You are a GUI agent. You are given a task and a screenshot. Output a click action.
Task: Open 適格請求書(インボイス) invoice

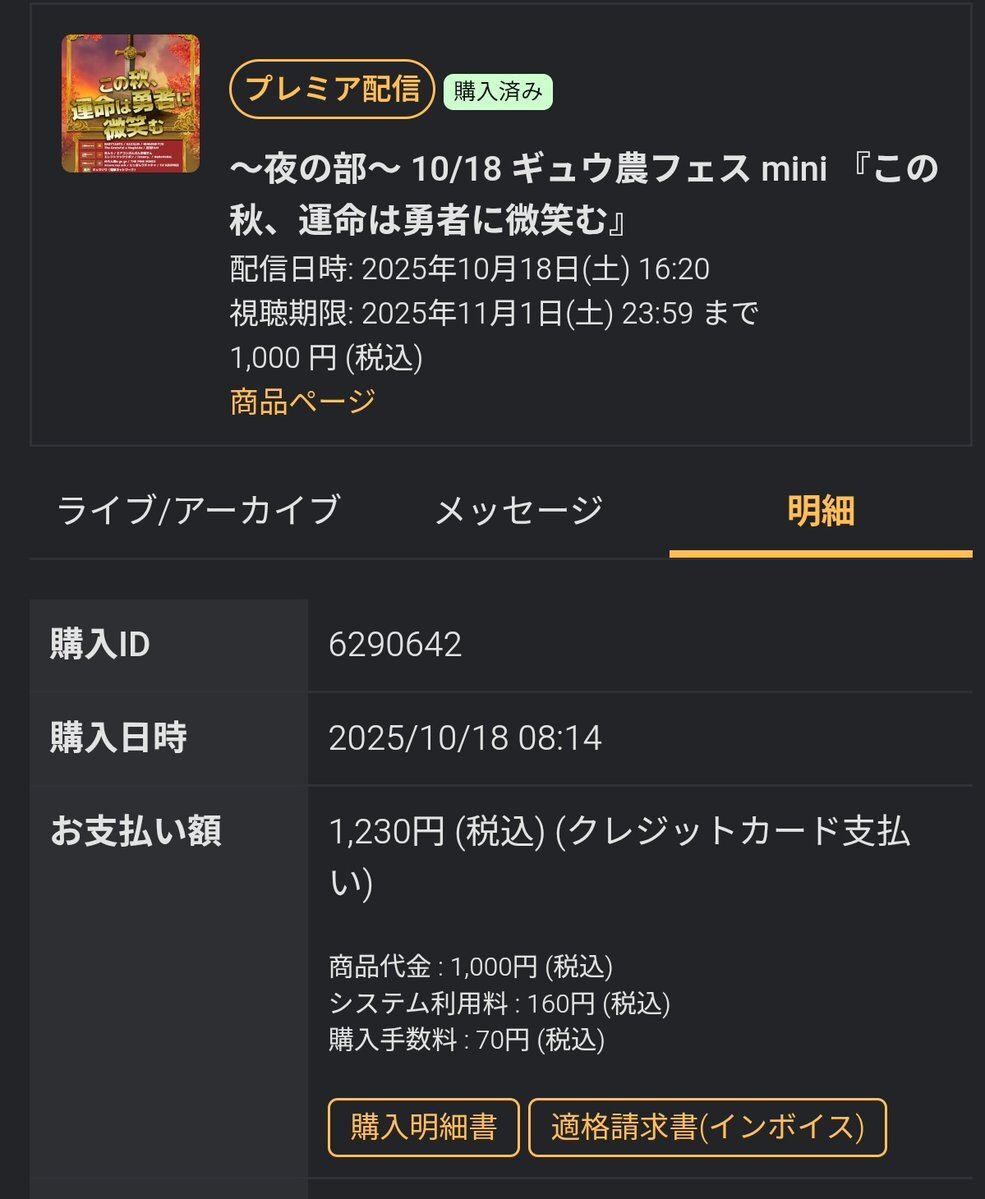707,1127
